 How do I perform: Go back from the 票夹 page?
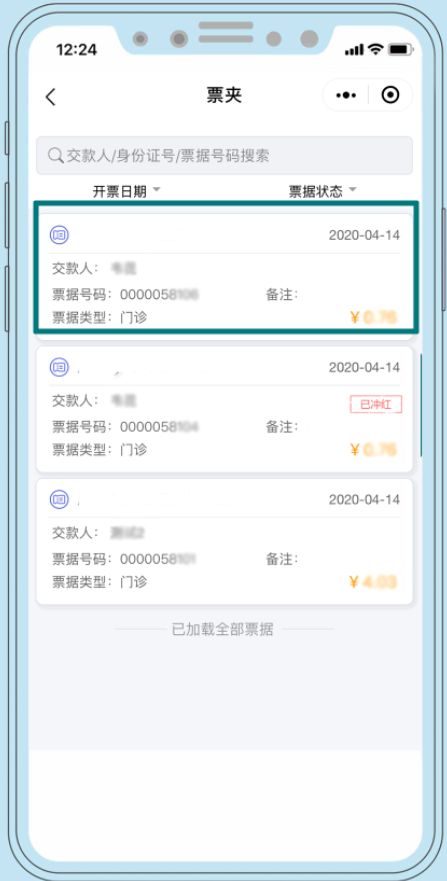coord(51,97)
